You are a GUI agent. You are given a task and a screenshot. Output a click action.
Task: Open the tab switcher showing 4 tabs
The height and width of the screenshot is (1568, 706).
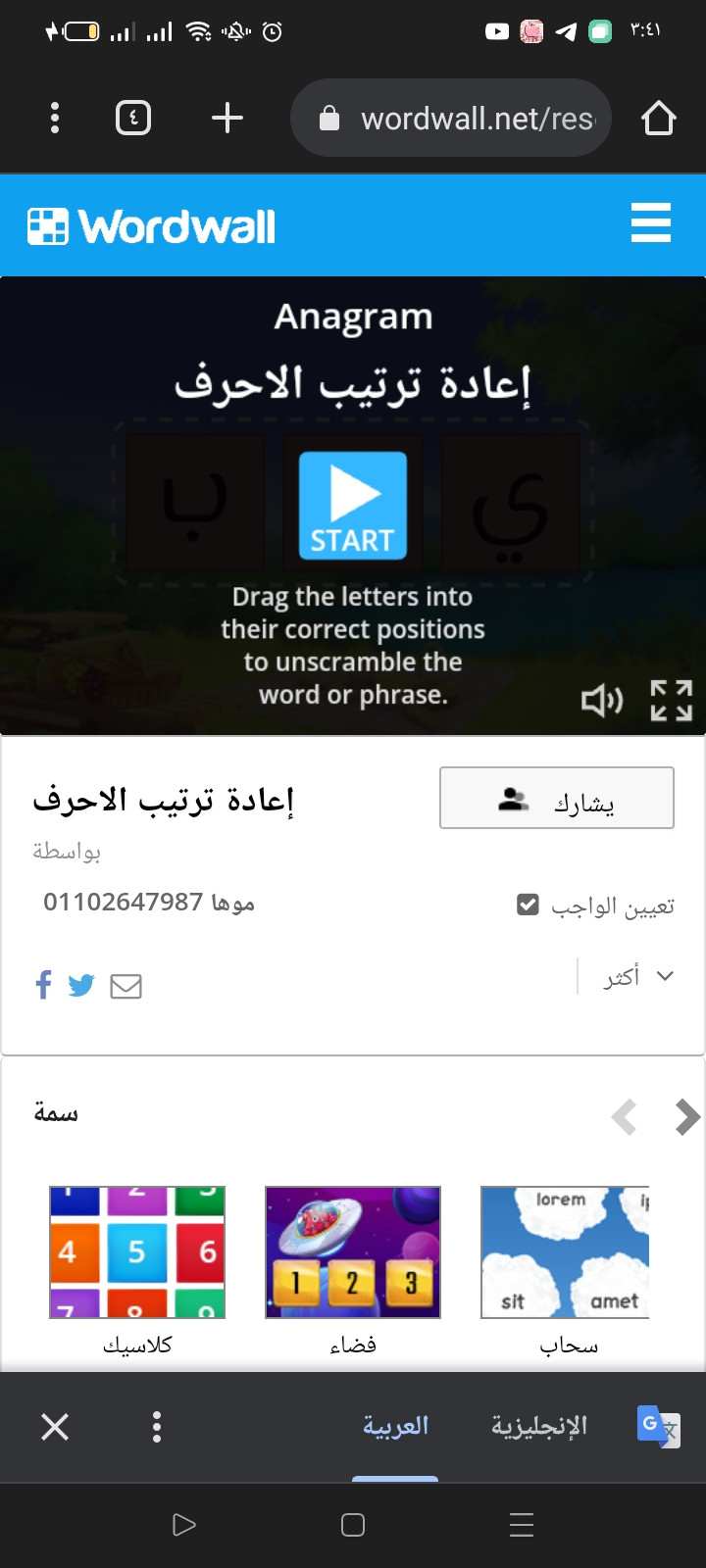click(133, 119)
